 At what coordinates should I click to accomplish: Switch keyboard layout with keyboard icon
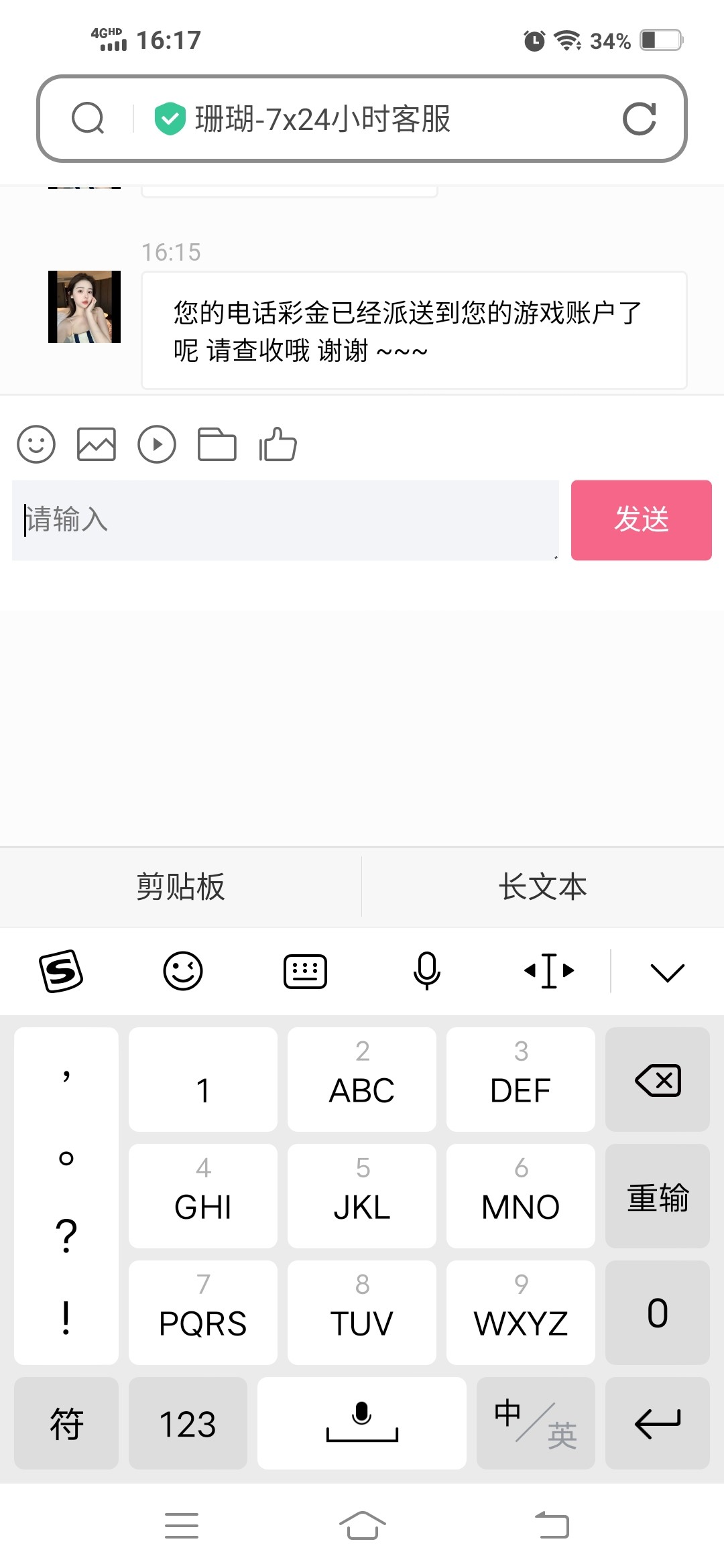[x=305, y=971]
